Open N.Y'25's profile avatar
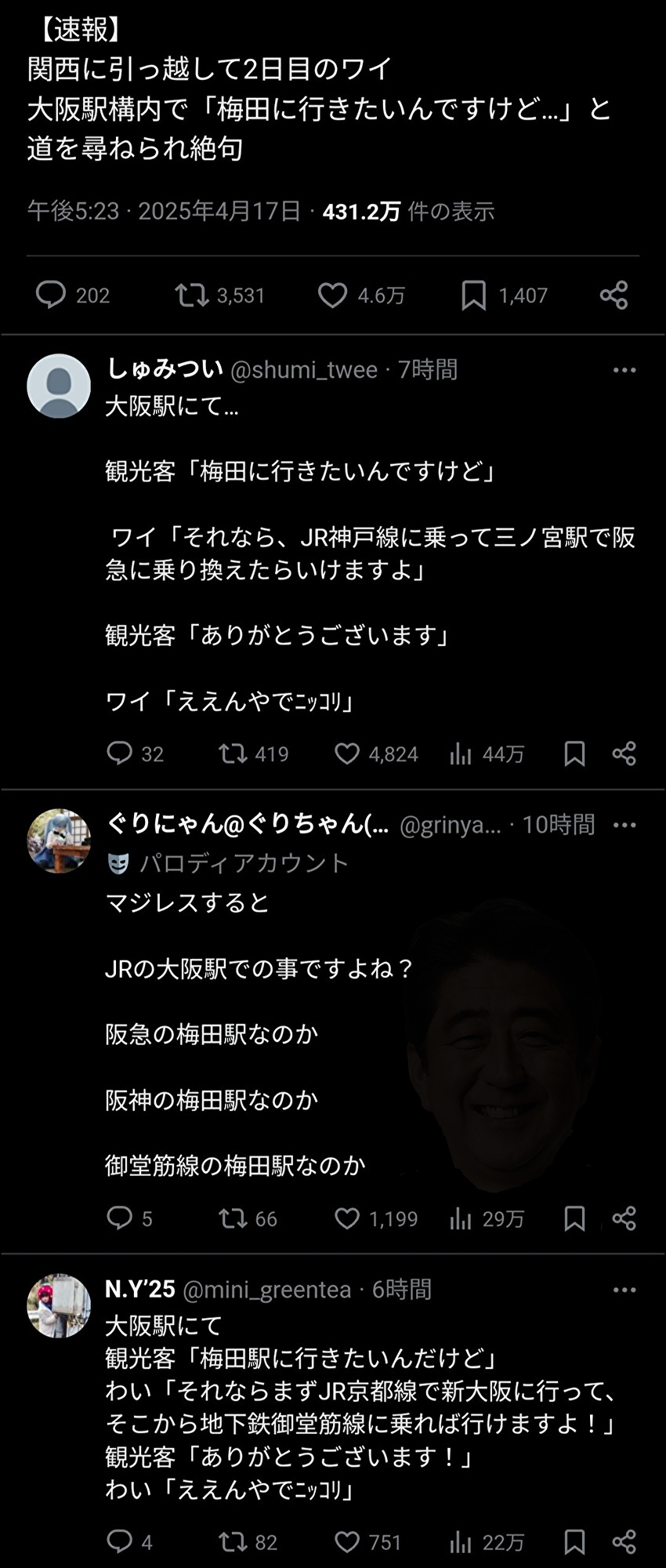The height and width of the screenshot is (1568, 666). 59,1305
